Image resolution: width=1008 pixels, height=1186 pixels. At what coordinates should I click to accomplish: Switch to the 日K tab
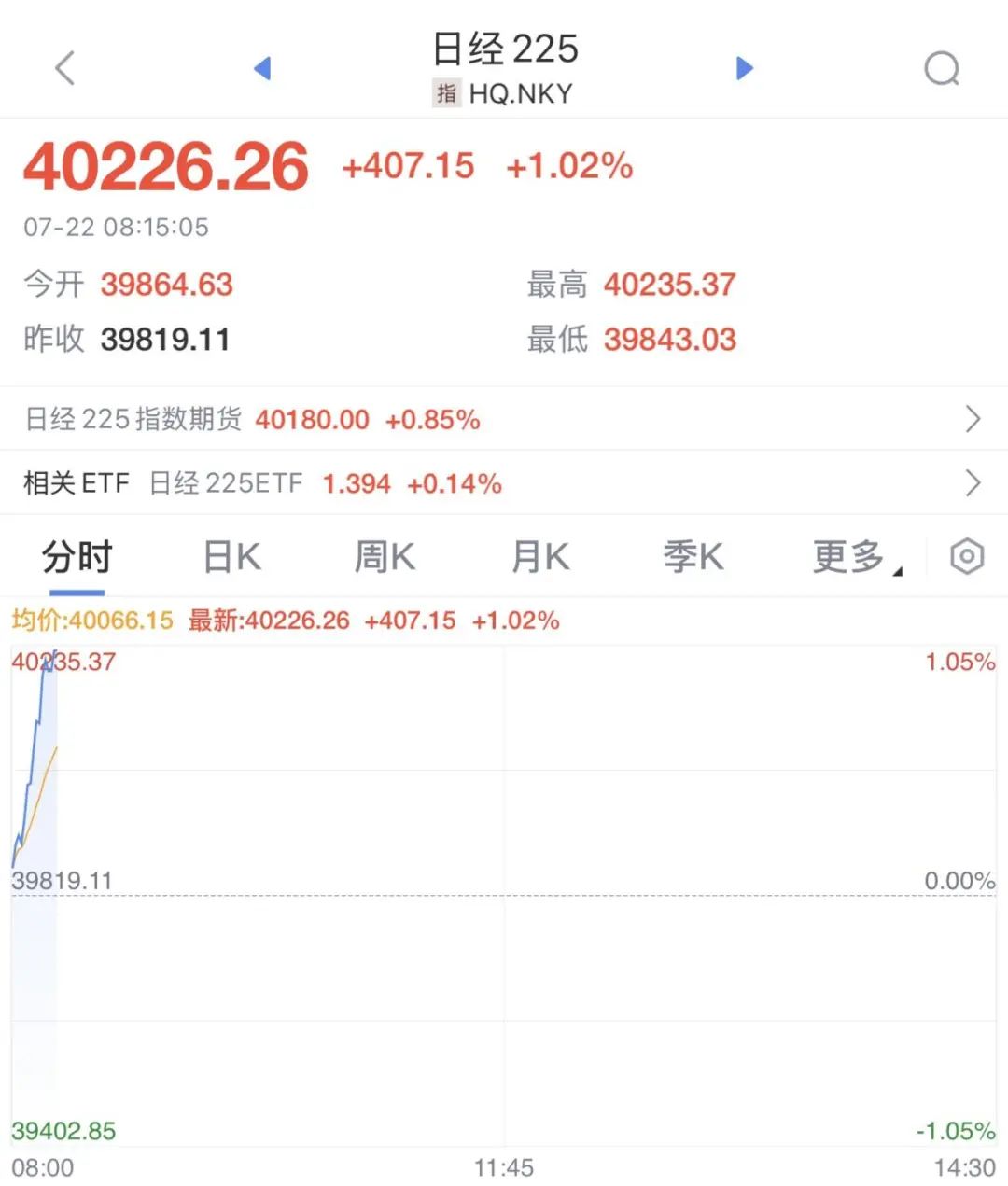231,557
